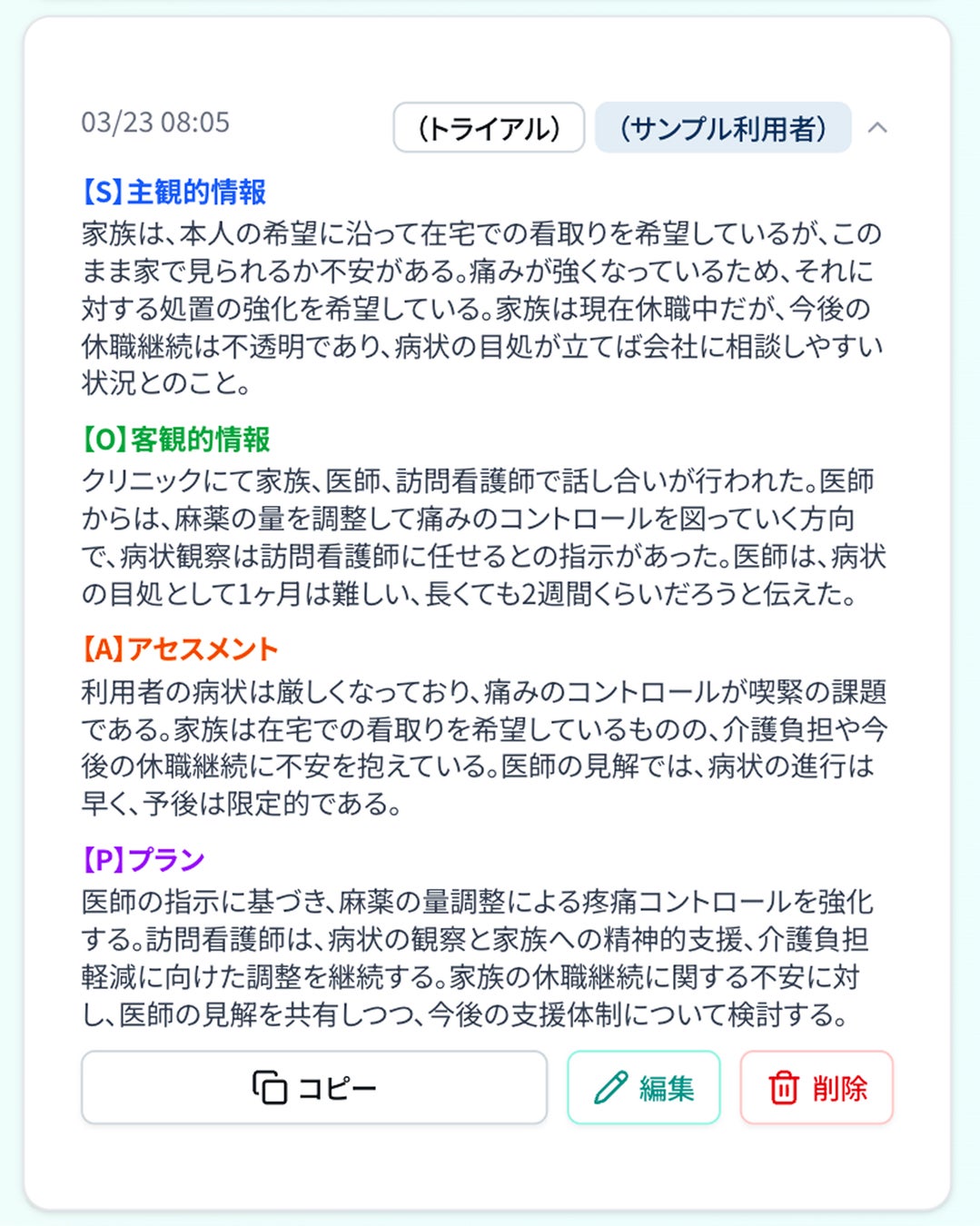Edit this record with 編集
The width and height of the screenshot is (980, 1226).
[x=644, y=1087]
